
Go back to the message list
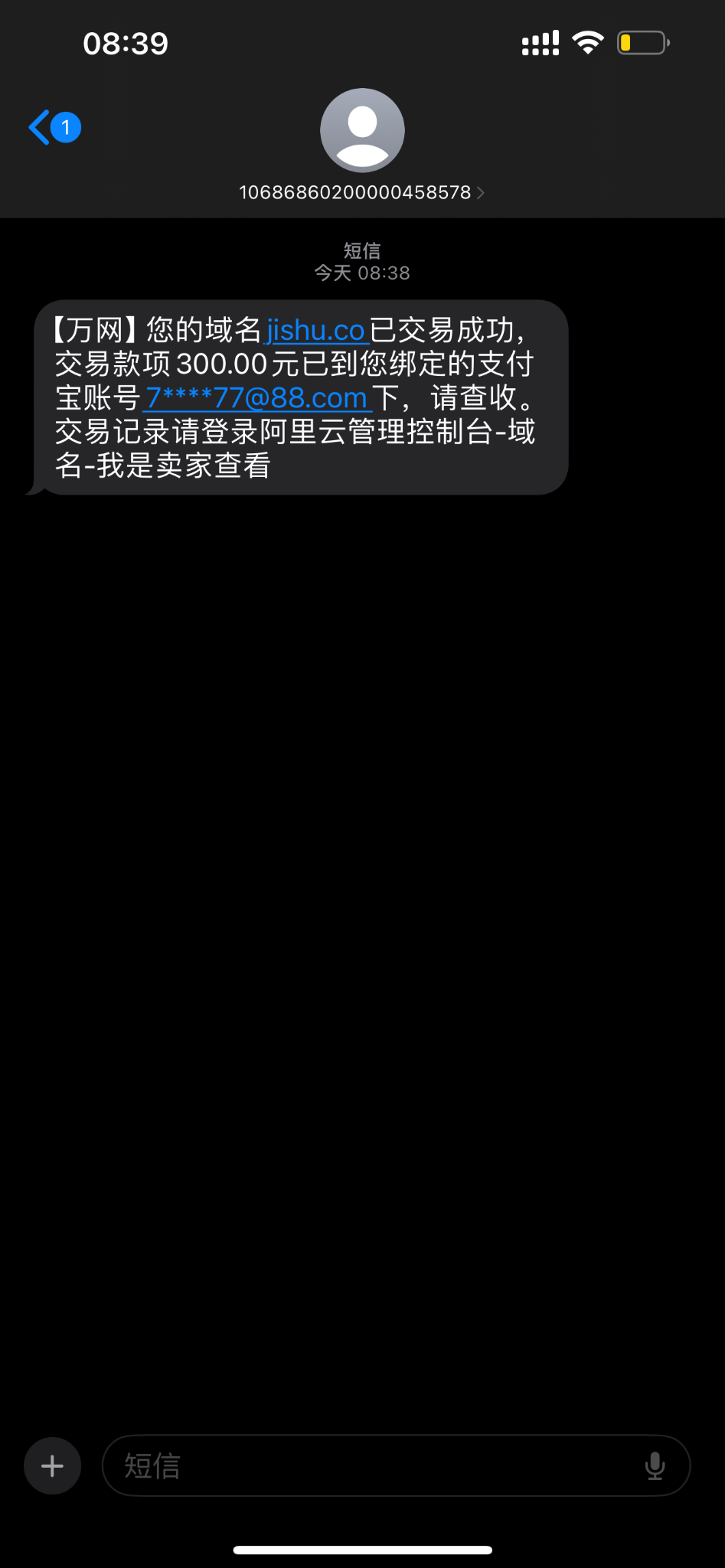pos(52,127)
